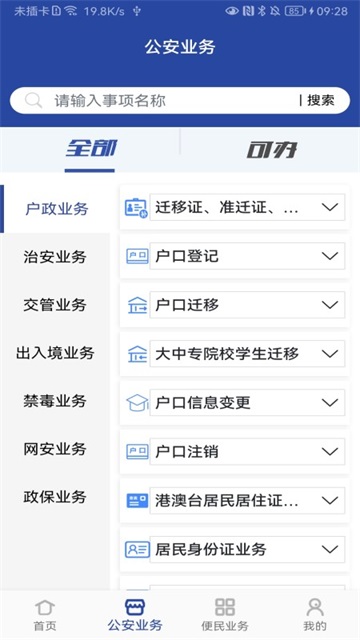Open the 禁毒业务 category
Viewport: 360px width, 640px height.
55,401
